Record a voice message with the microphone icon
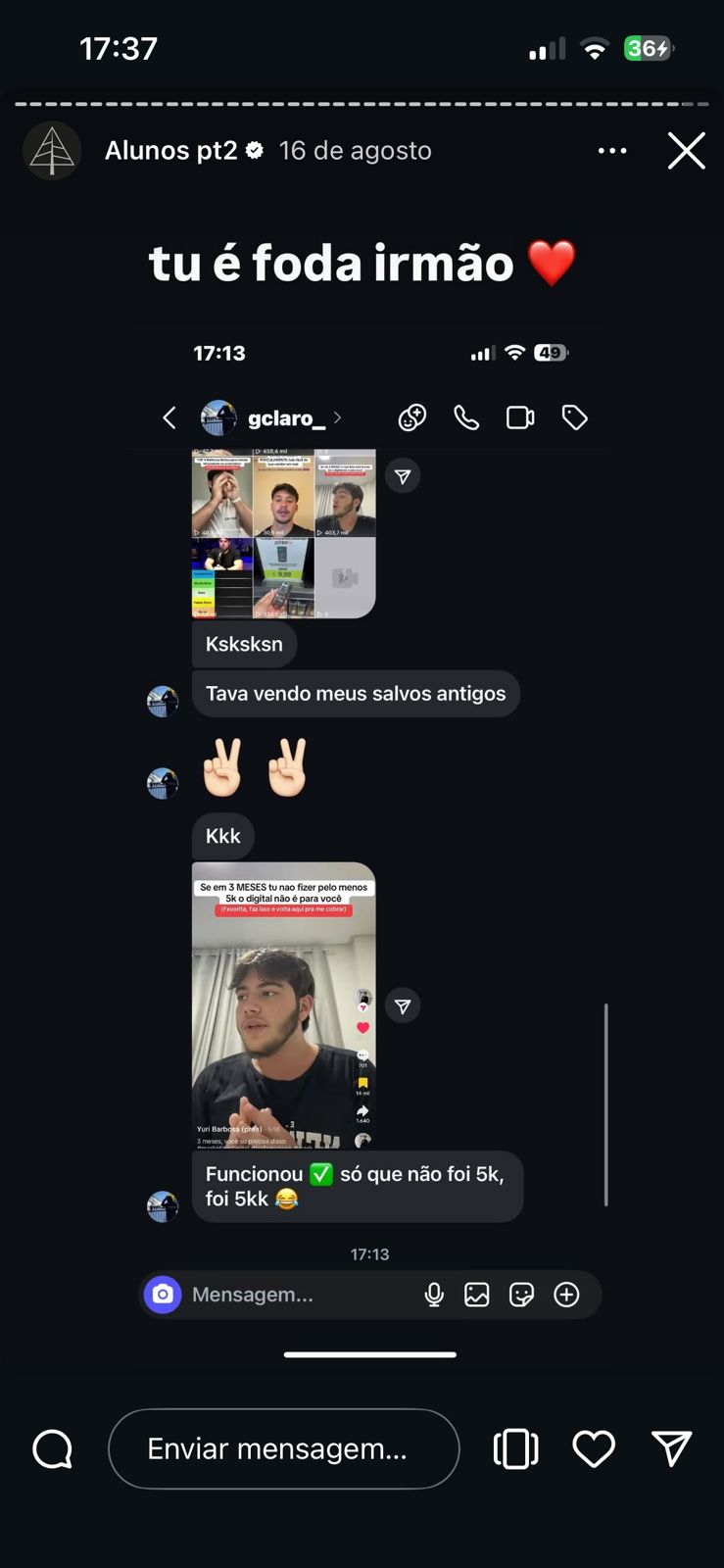Image resolution: width=724 pixels, height=1568 pixels. pyautogui.click(x=434, y=1294)
